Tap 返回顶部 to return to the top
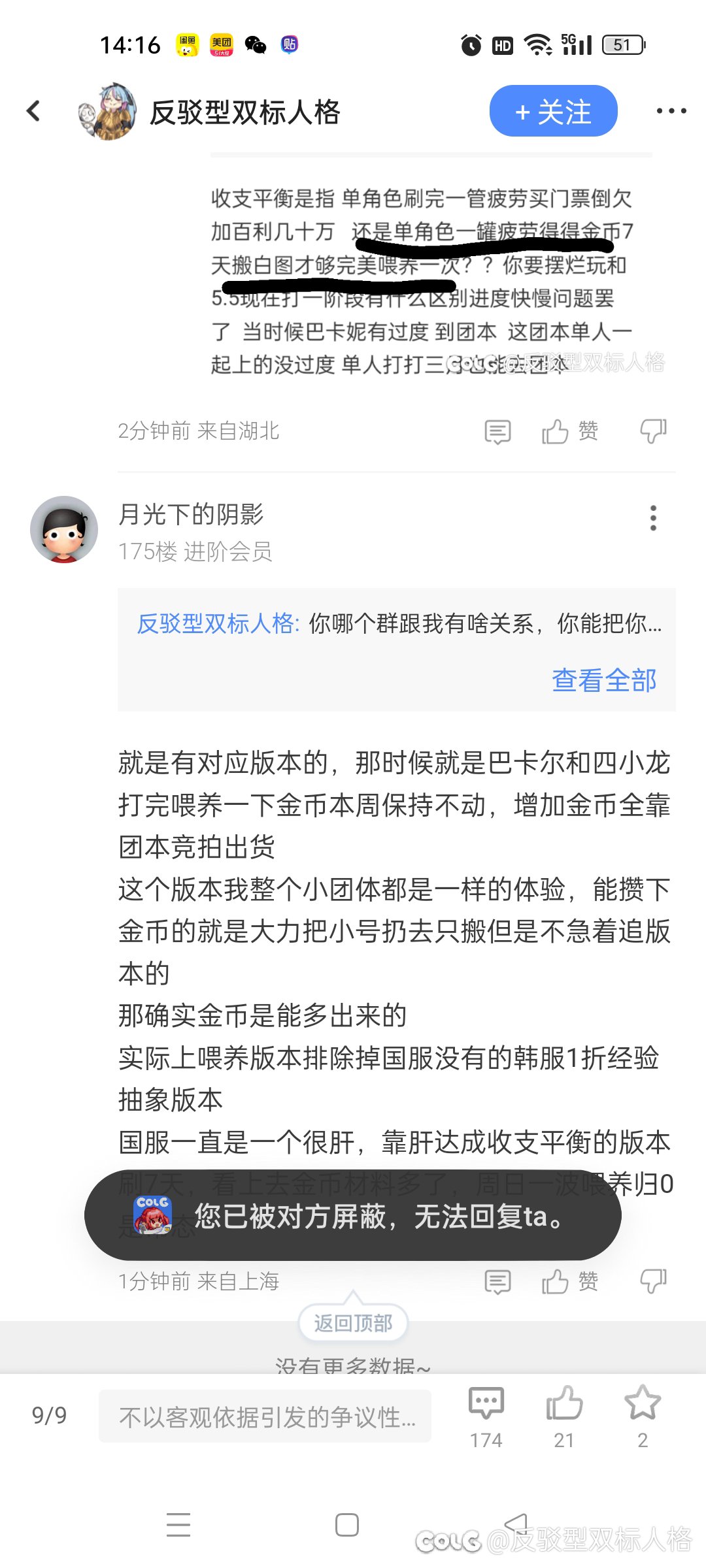The image size is (706, 1568). (x=353, y=1323)
